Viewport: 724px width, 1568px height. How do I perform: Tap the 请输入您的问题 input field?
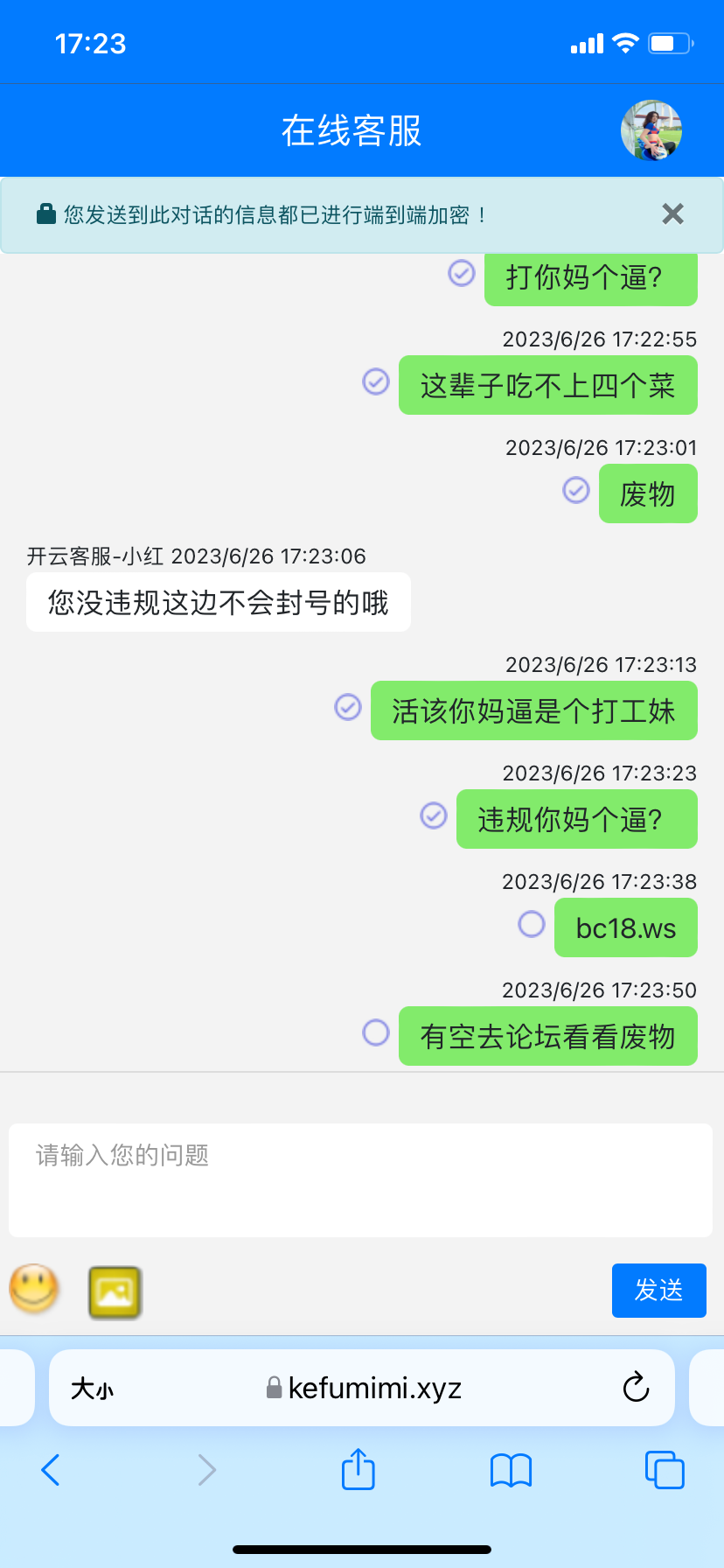(362, 1179)
